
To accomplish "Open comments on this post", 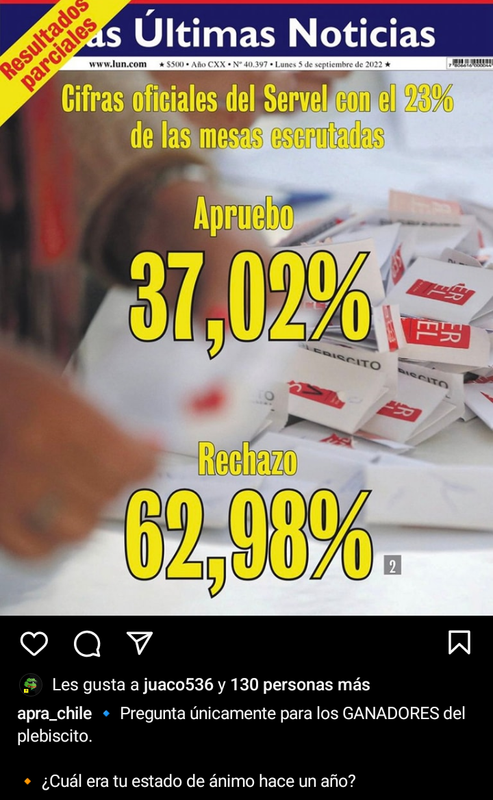I will click(87, 643).
